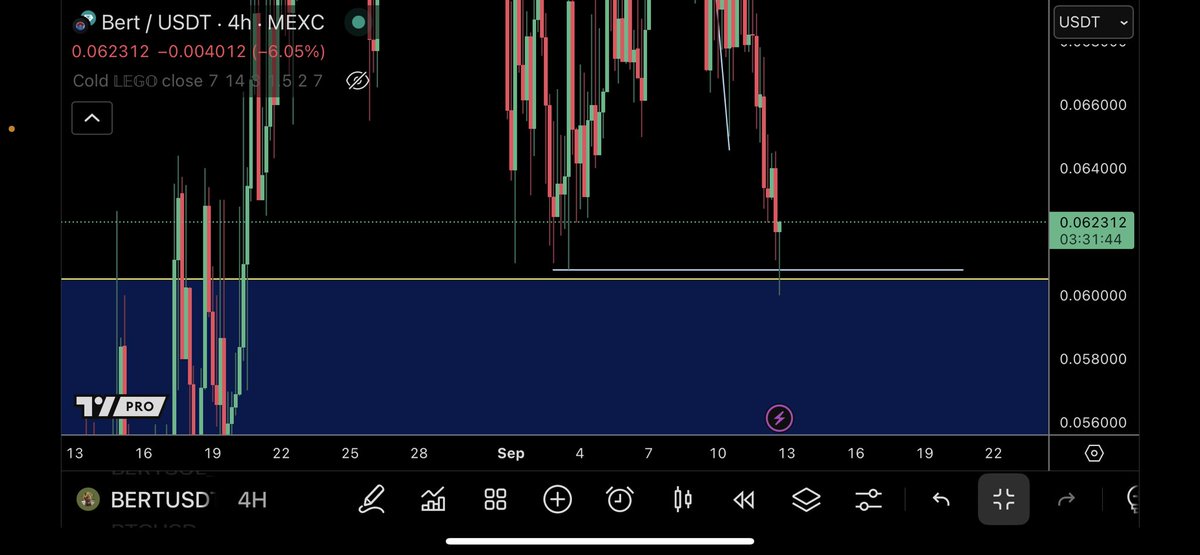Screen dimensions: 1200x555
Task: Exit fullscreen chart mode
Action: 1003,499
